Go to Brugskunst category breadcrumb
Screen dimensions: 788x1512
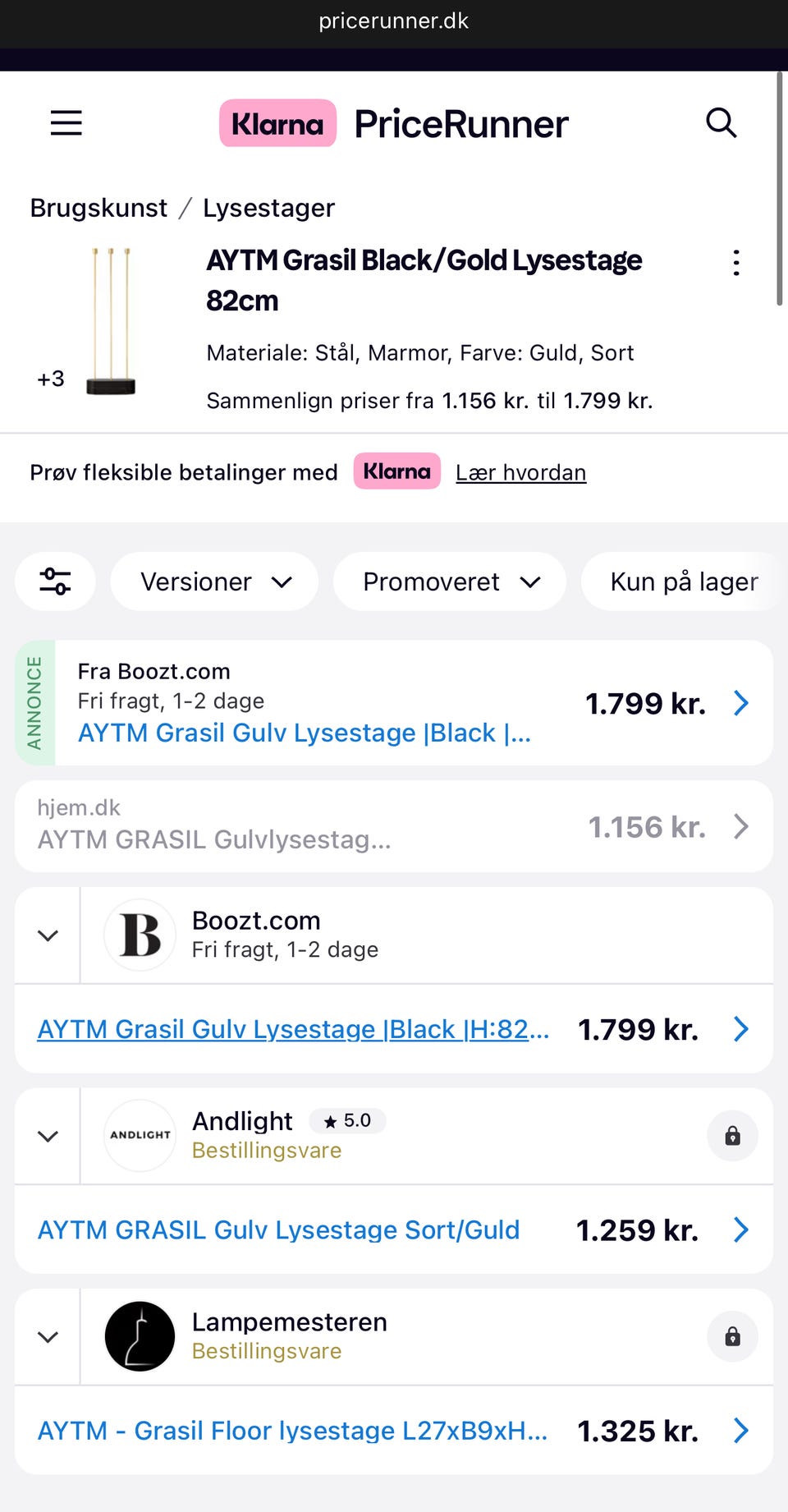click(x=98, y=209)
